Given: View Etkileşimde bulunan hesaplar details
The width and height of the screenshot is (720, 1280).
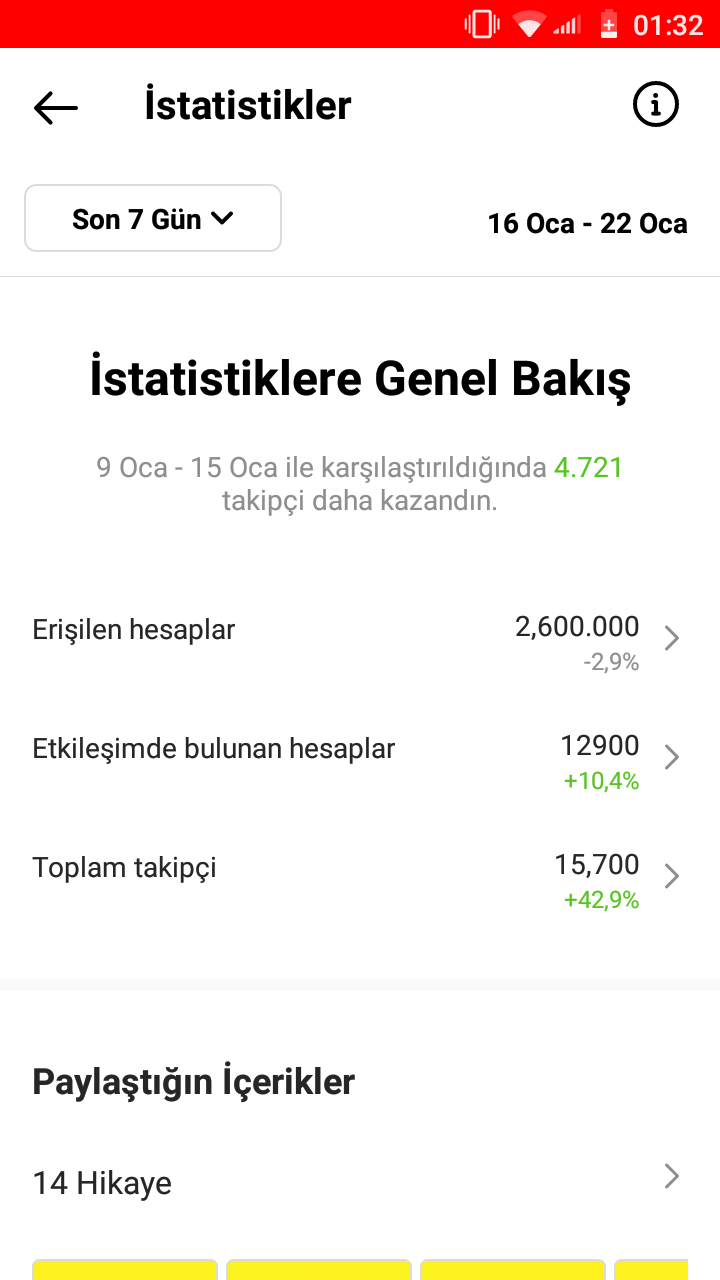Looking at the screenshot, I should (360, 759).
